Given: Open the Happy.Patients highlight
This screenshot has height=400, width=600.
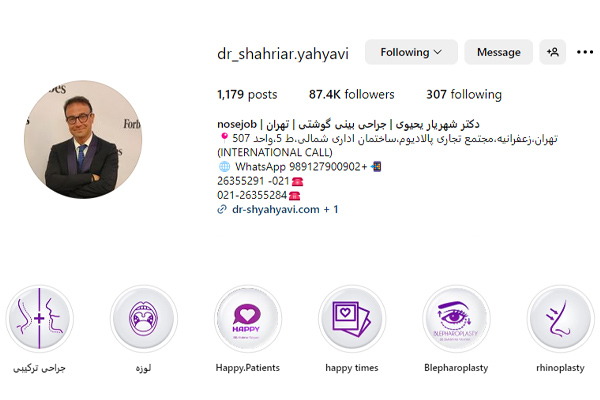Looking at the screenshot, I should (x=248, y=320).
